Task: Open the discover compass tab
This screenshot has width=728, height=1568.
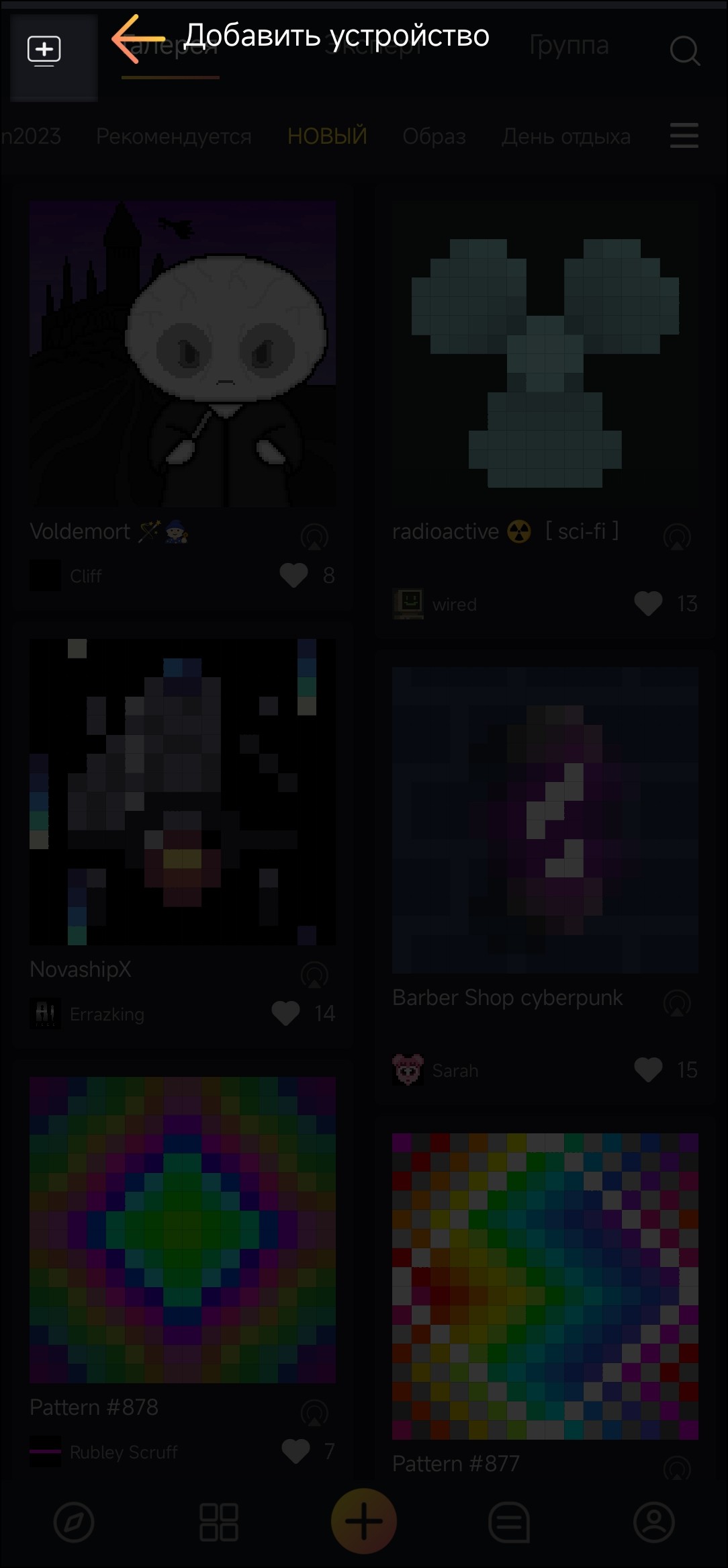Action: (74, 1522)
